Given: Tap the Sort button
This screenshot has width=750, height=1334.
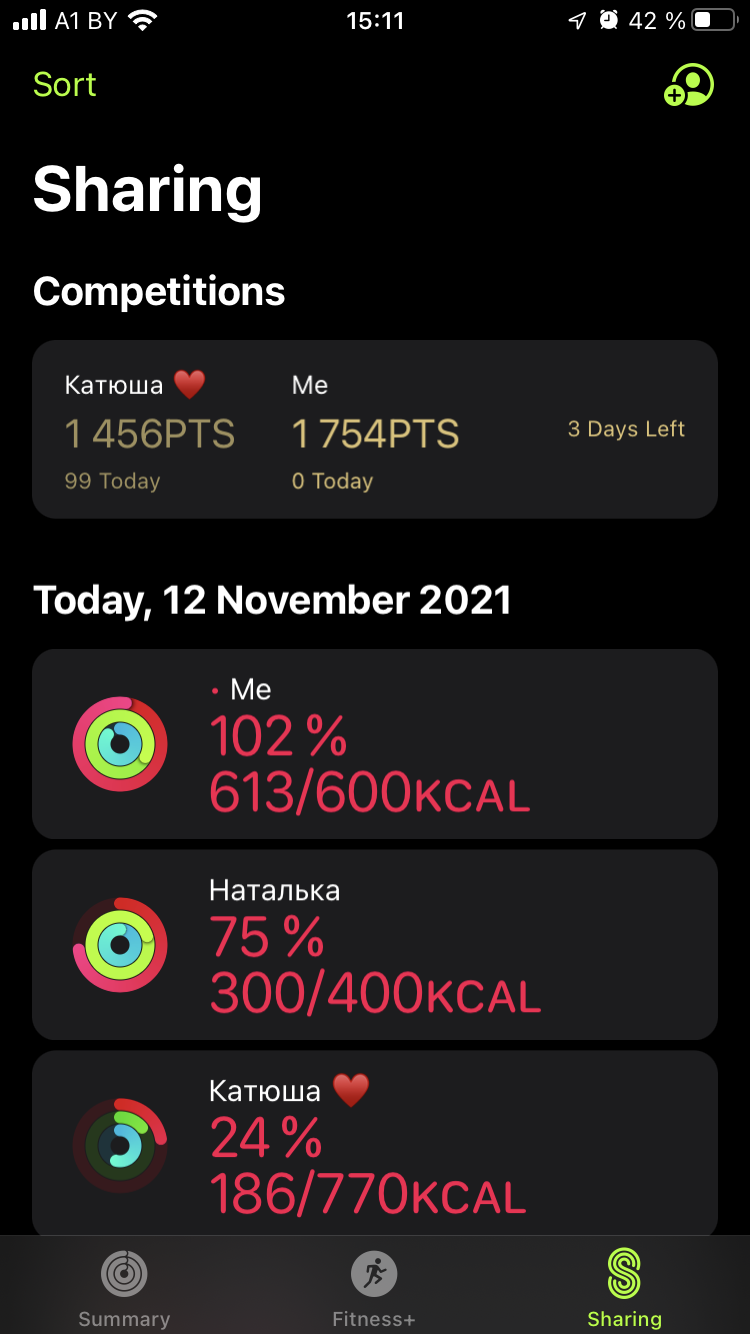Looking at the screenshot, I should click(x=65, y=85).
